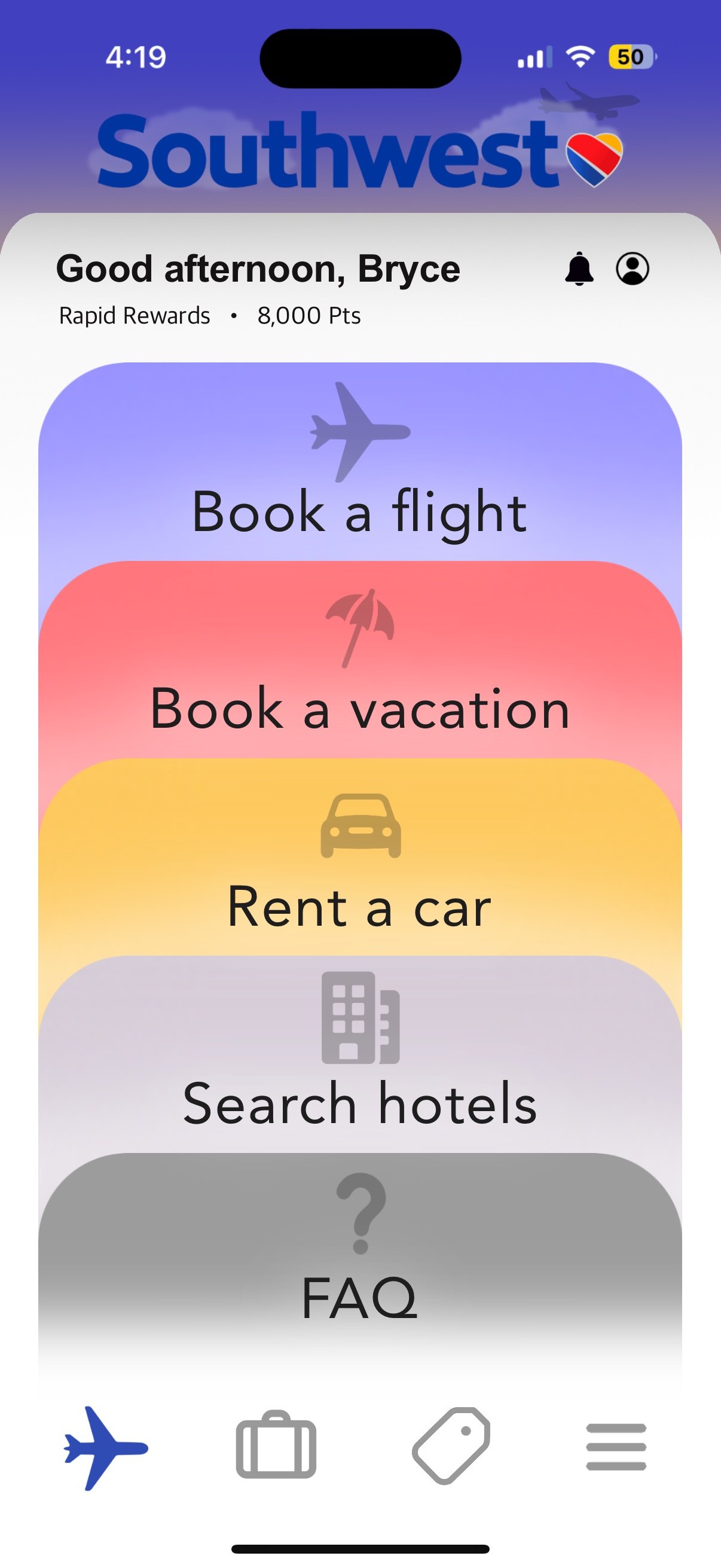Viewport: 721px width, 1568px height.
Task: Open the Book a vacation card
Action: (360, 660)
